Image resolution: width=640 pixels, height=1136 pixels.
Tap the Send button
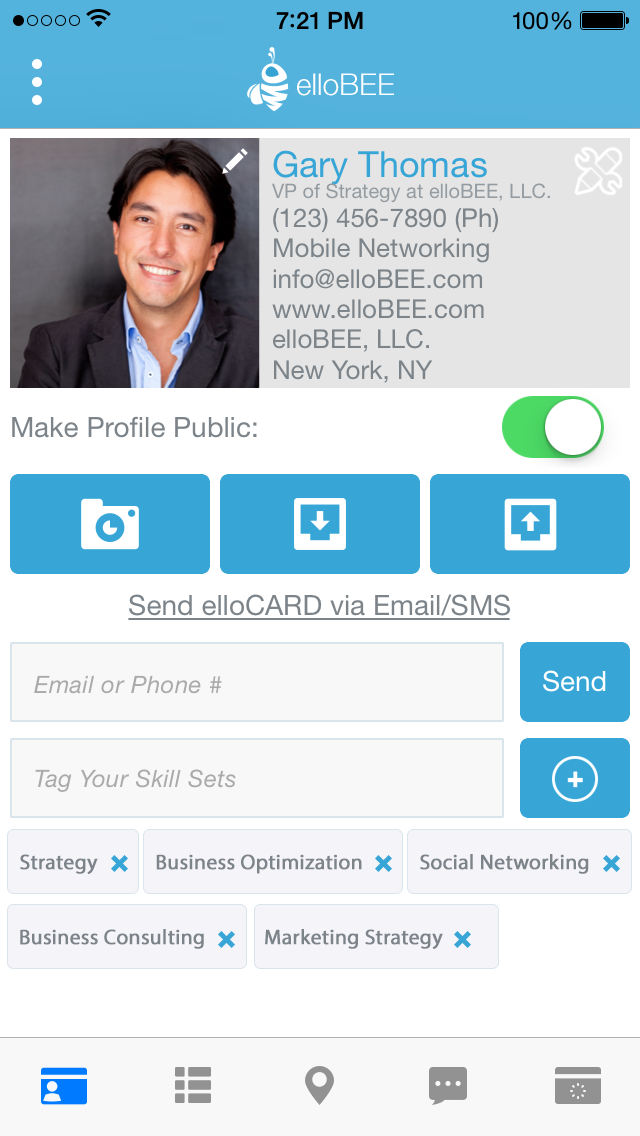point(574,682)
